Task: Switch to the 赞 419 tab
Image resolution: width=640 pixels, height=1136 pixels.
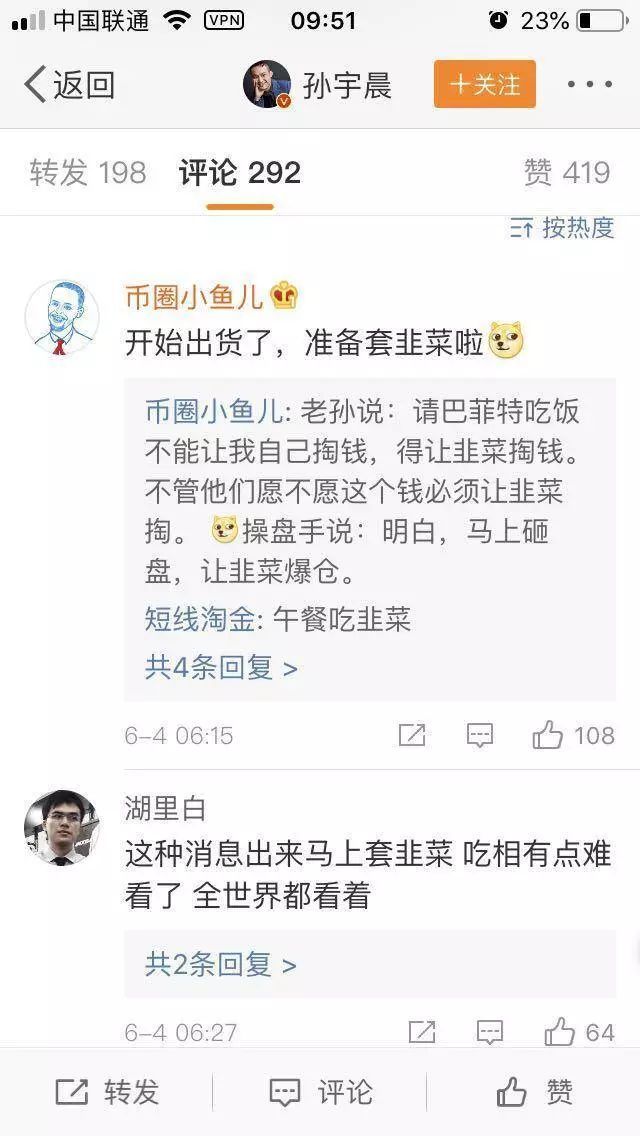Action: point(567,172)
